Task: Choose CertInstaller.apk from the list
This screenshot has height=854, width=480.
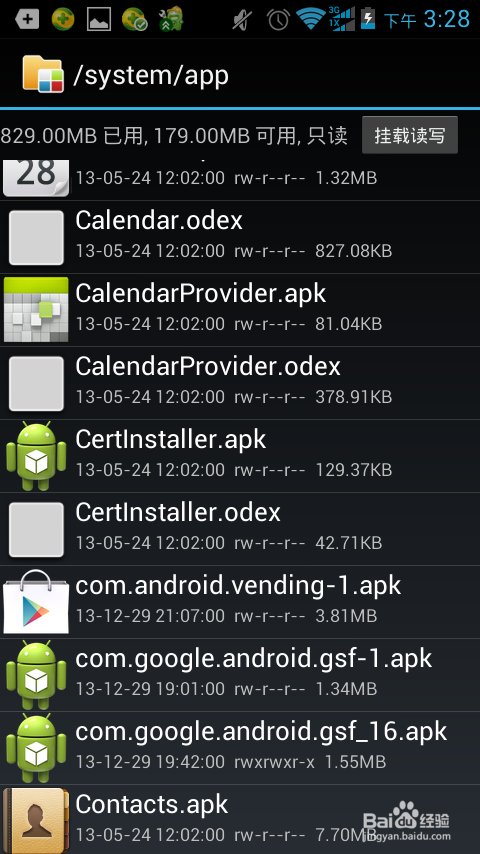Action: click(x=240, y=456)
